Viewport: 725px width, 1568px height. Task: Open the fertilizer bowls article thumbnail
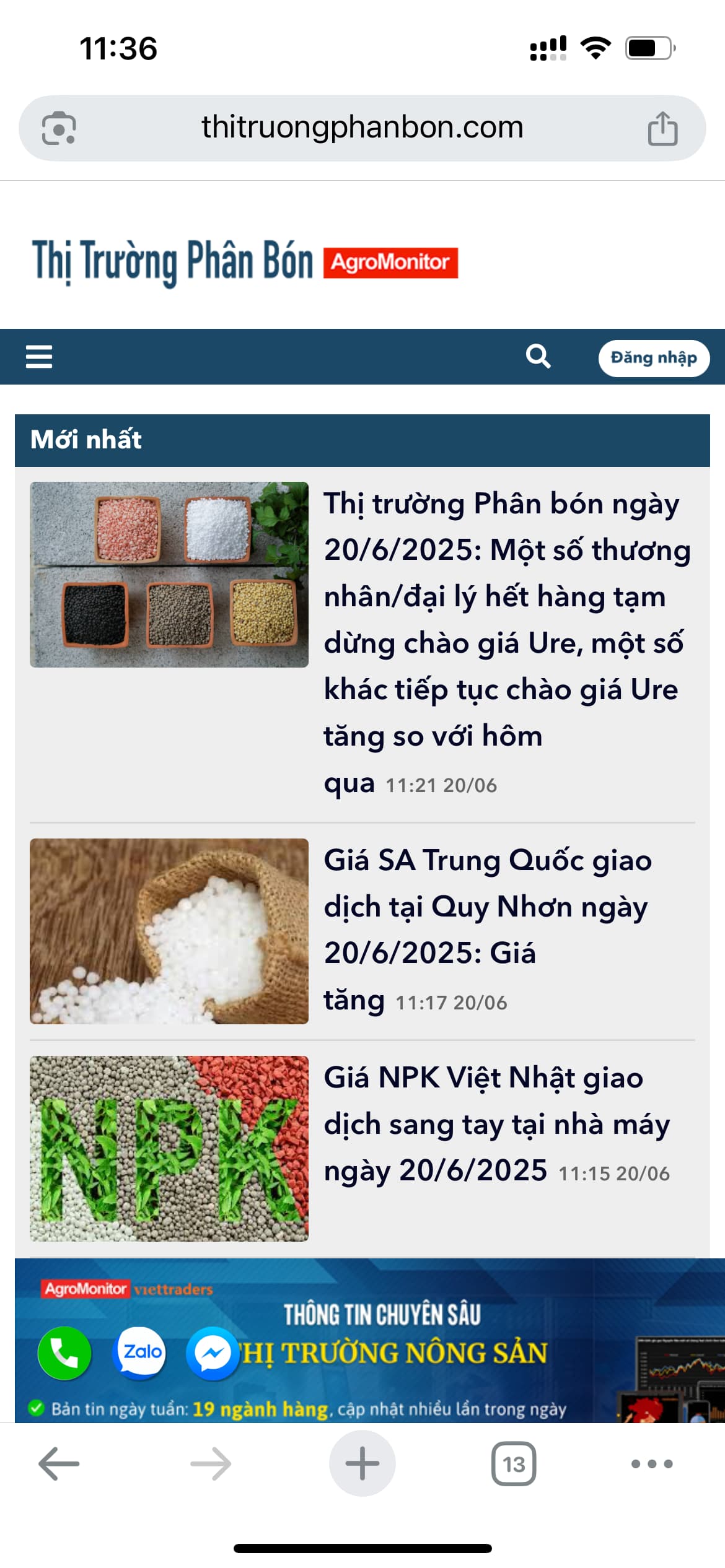coord(169,575)
